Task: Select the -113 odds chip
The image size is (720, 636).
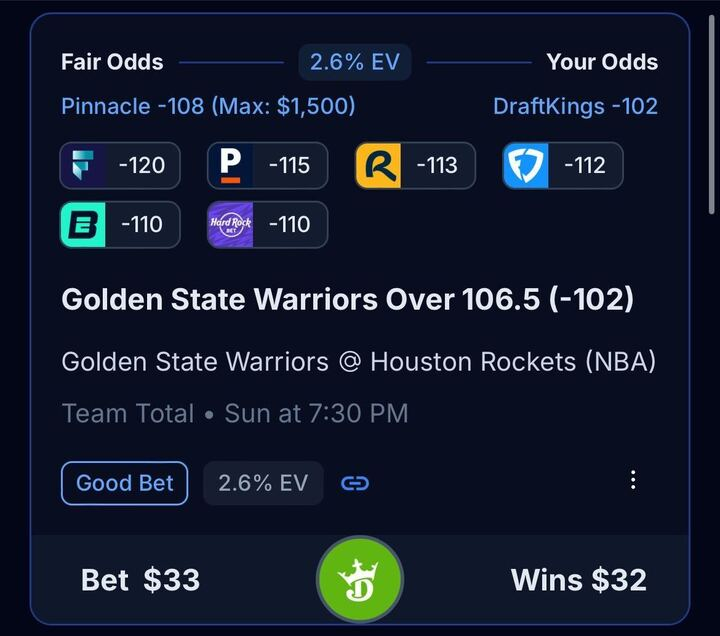Action: click(x=415, y=166)
